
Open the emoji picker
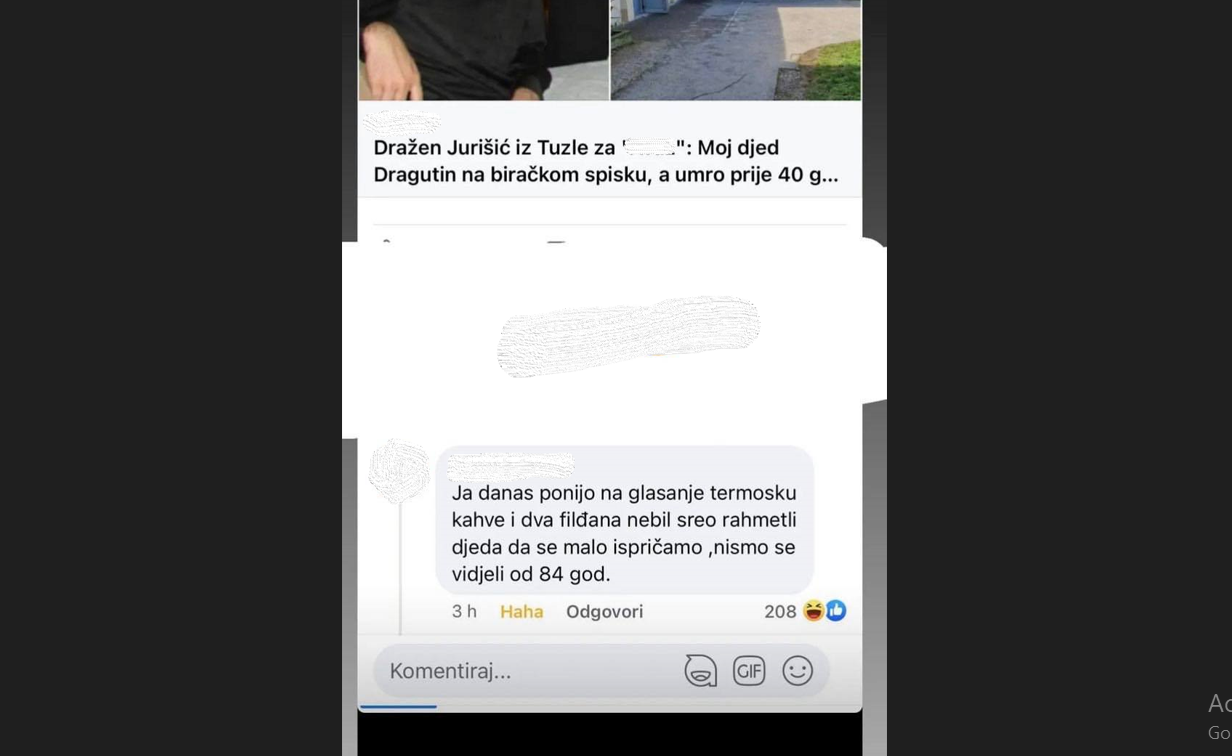pyautogui.click(x=797, y=671)
